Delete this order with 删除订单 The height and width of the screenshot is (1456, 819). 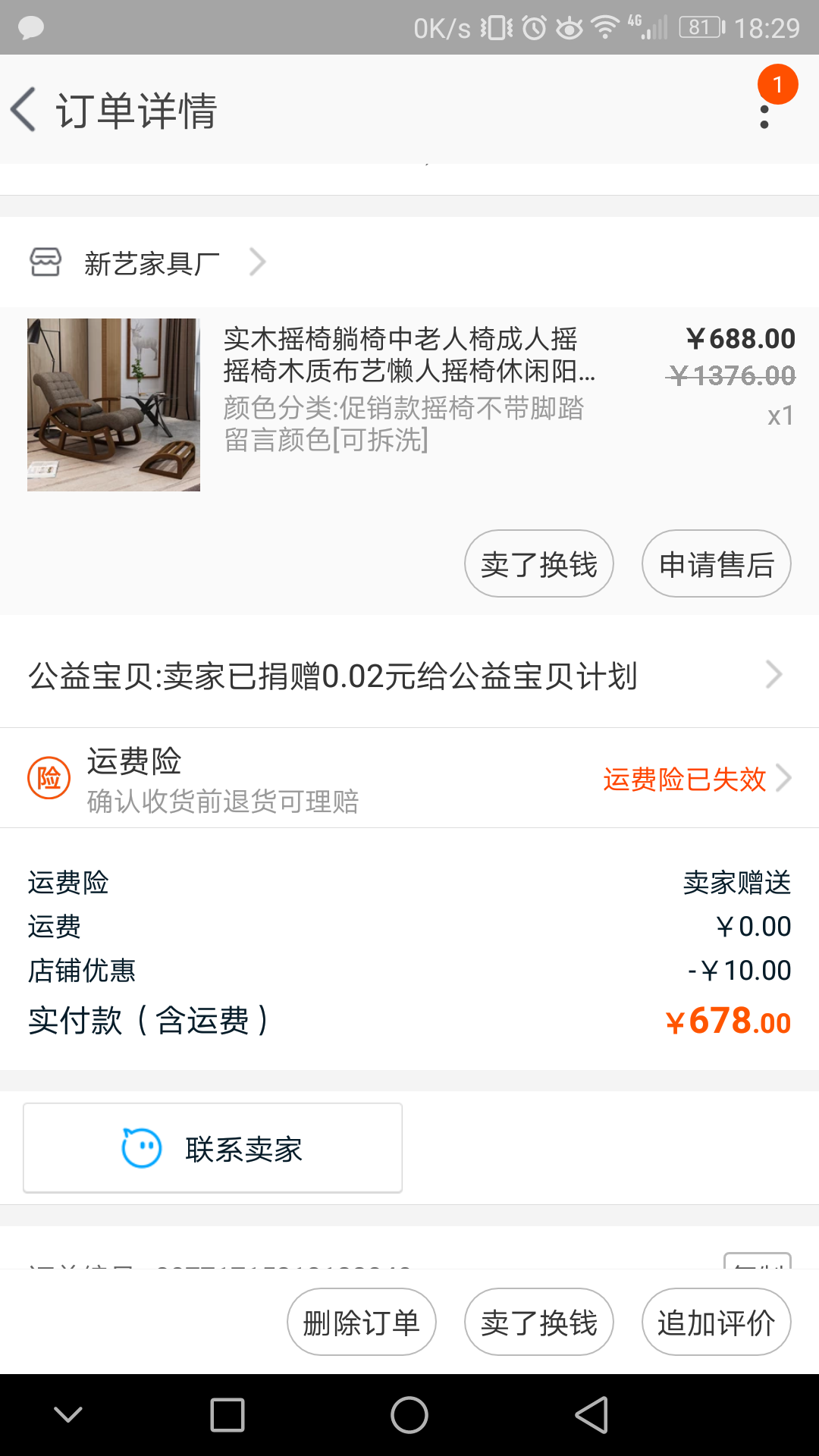362,1322
